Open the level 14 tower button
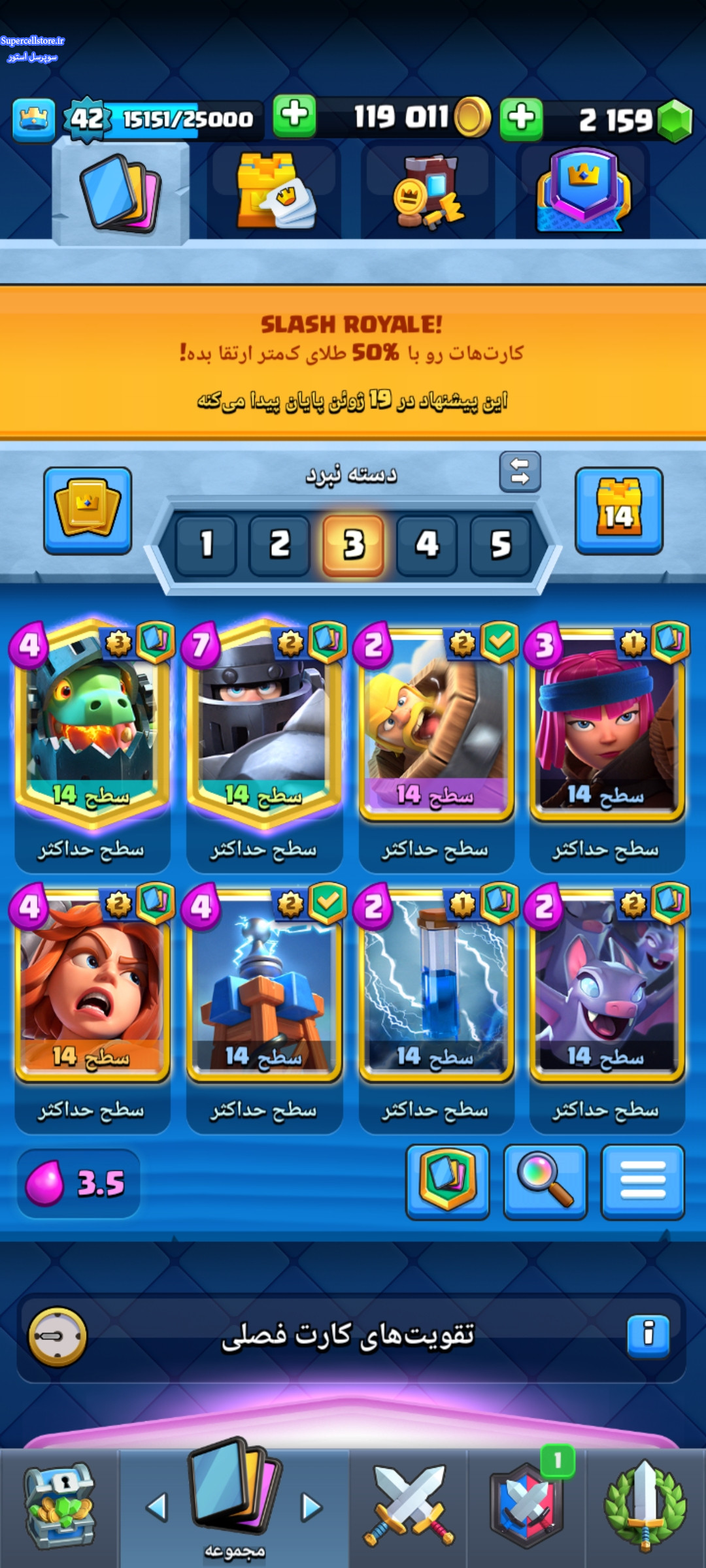Image resolution: width=706 pixels, height=1568 pixels. 618,511
